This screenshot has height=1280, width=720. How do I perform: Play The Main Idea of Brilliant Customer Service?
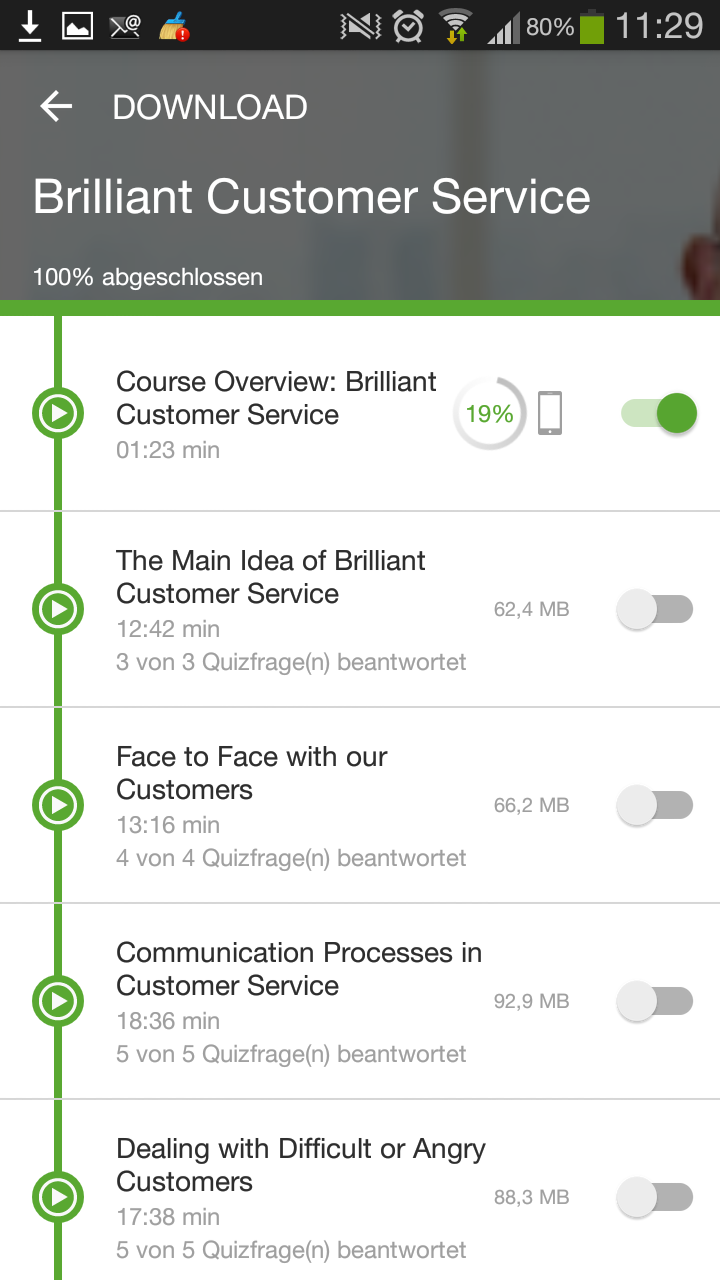(58, 608)
